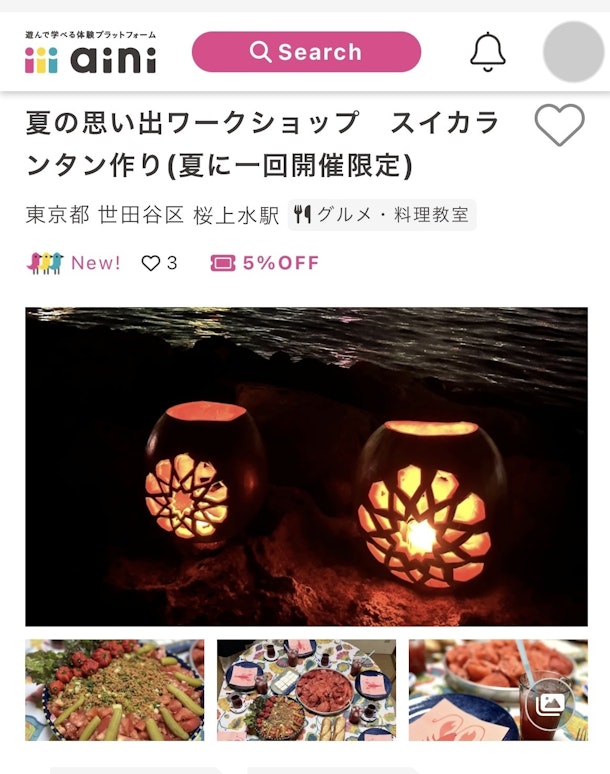Open the notifications bell
This screenshot has width=610, height=774.
click(x=488, y=52)
